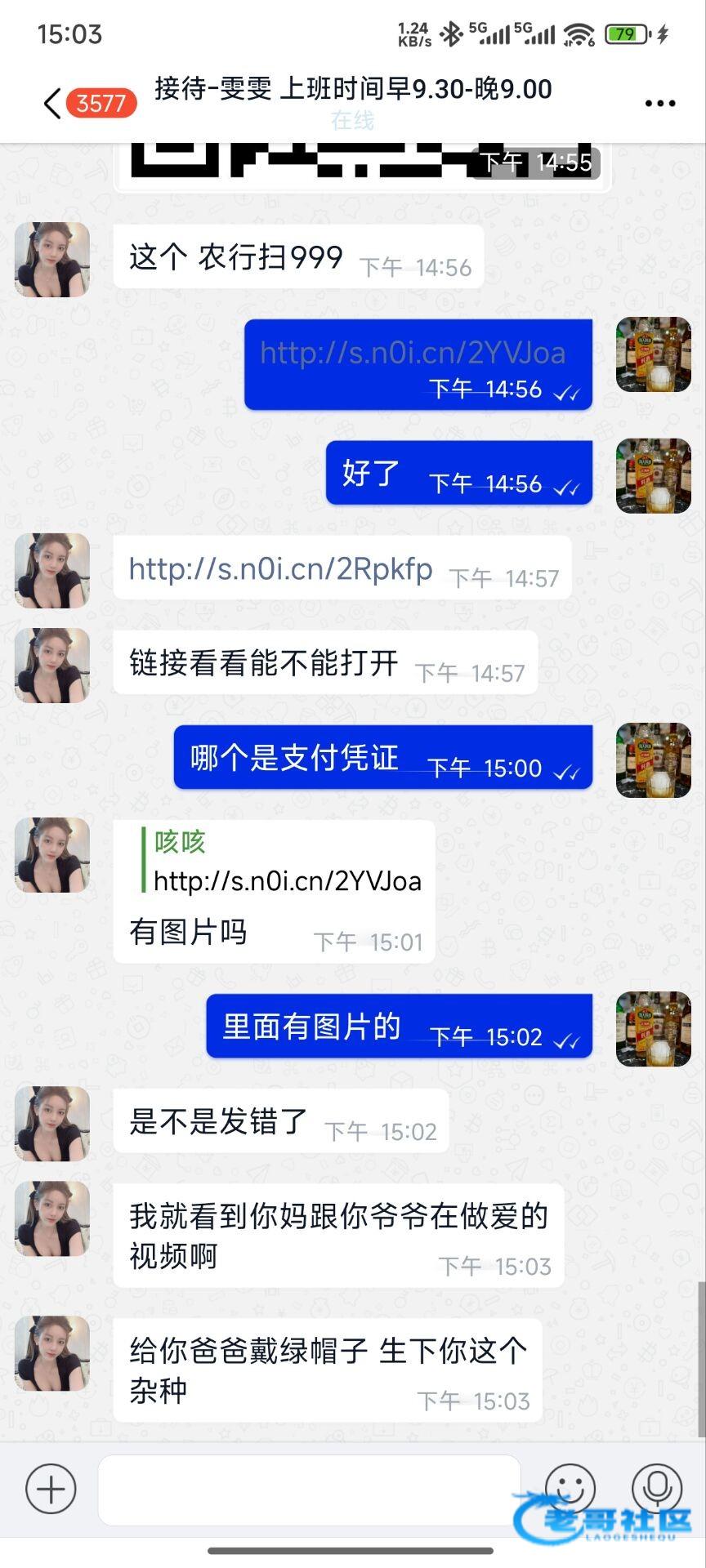Image resolution: width=706 pixels, height=1568 pixels.
Task: Go back to the chat list
Action: coord(52,104)
